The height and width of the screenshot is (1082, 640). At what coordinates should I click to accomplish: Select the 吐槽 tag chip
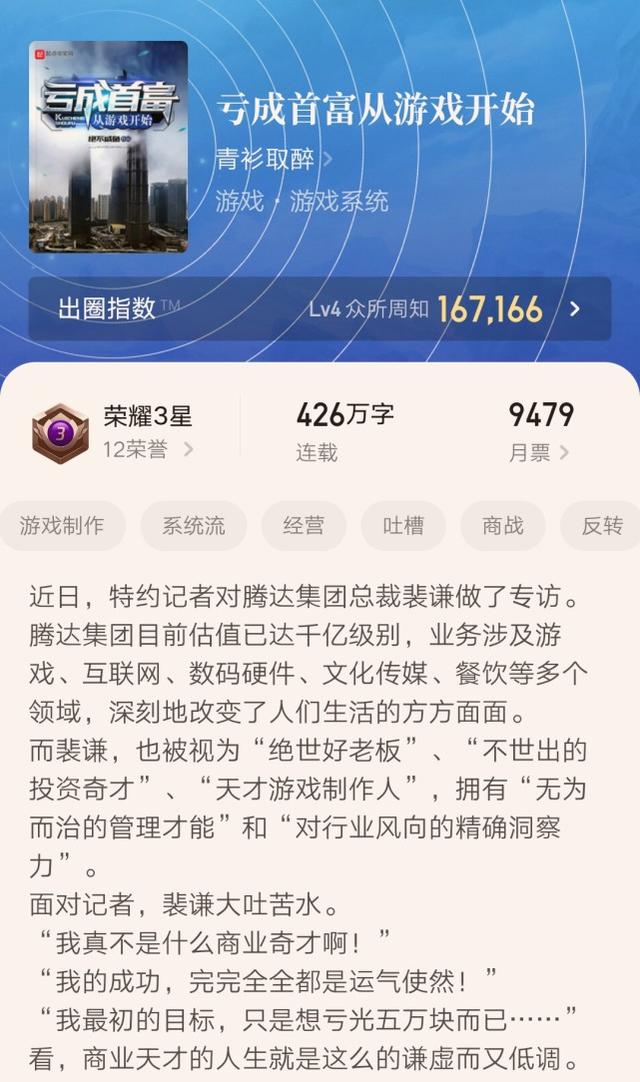click(x=403, y=526)
